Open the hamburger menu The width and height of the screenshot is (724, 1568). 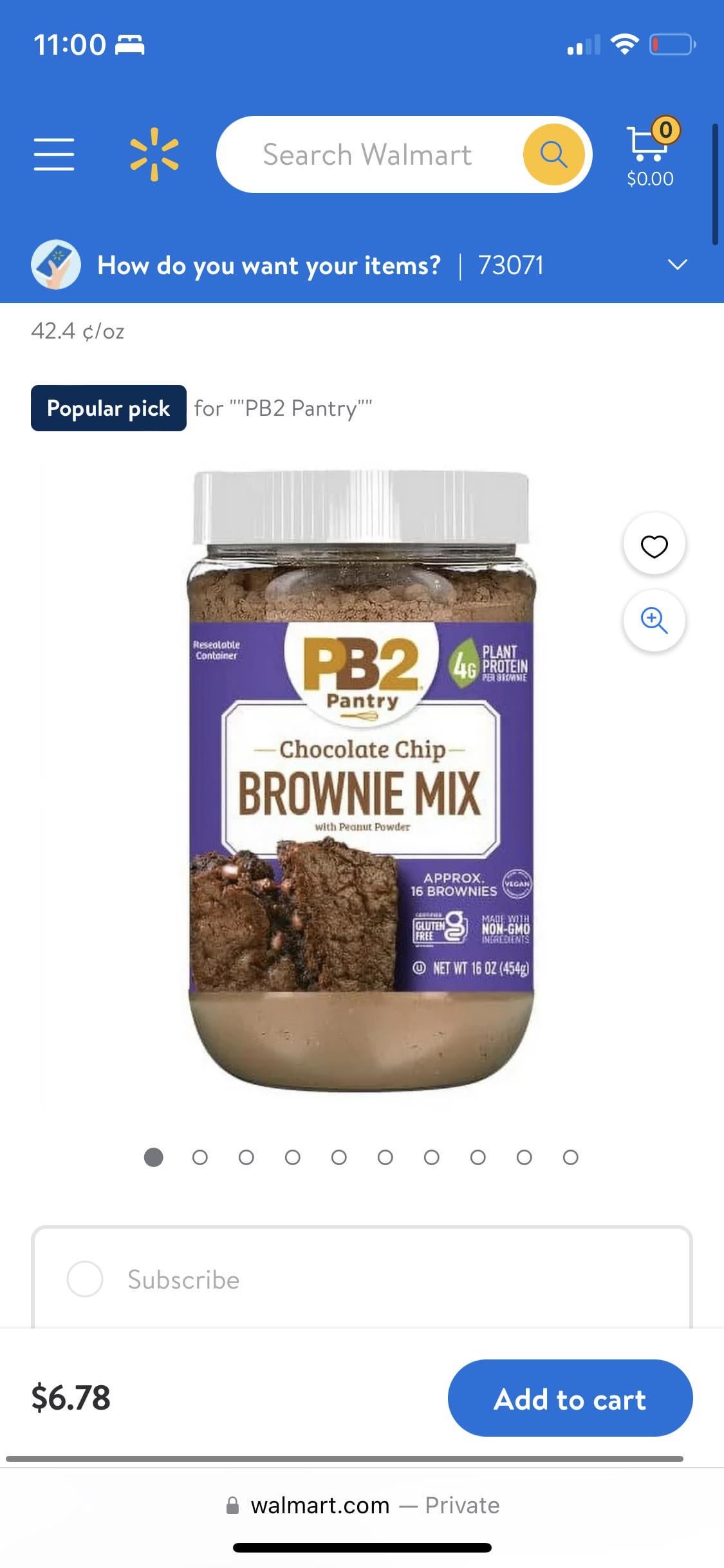[x=54, y=154]
